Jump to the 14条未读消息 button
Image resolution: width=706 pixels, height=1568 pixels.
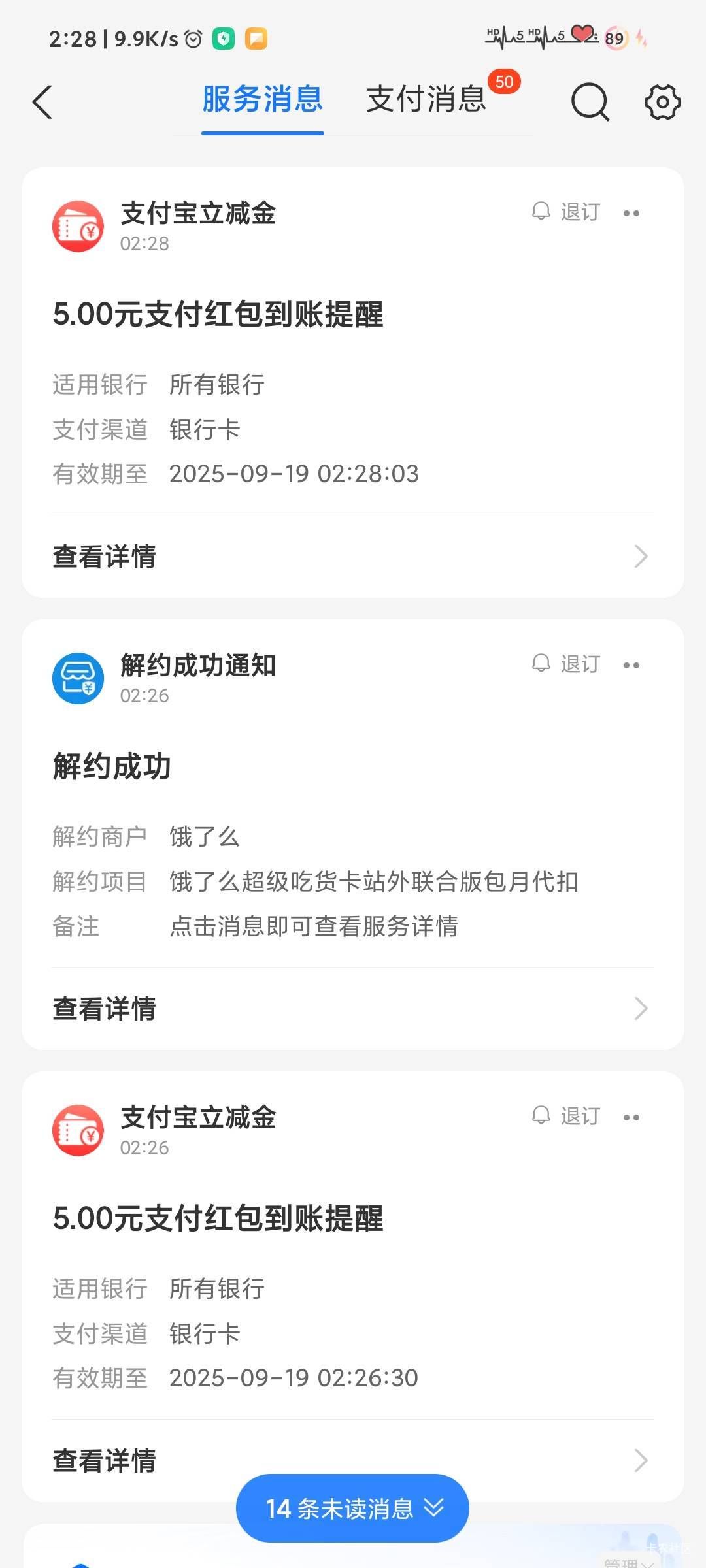[x=352, y=1508]
